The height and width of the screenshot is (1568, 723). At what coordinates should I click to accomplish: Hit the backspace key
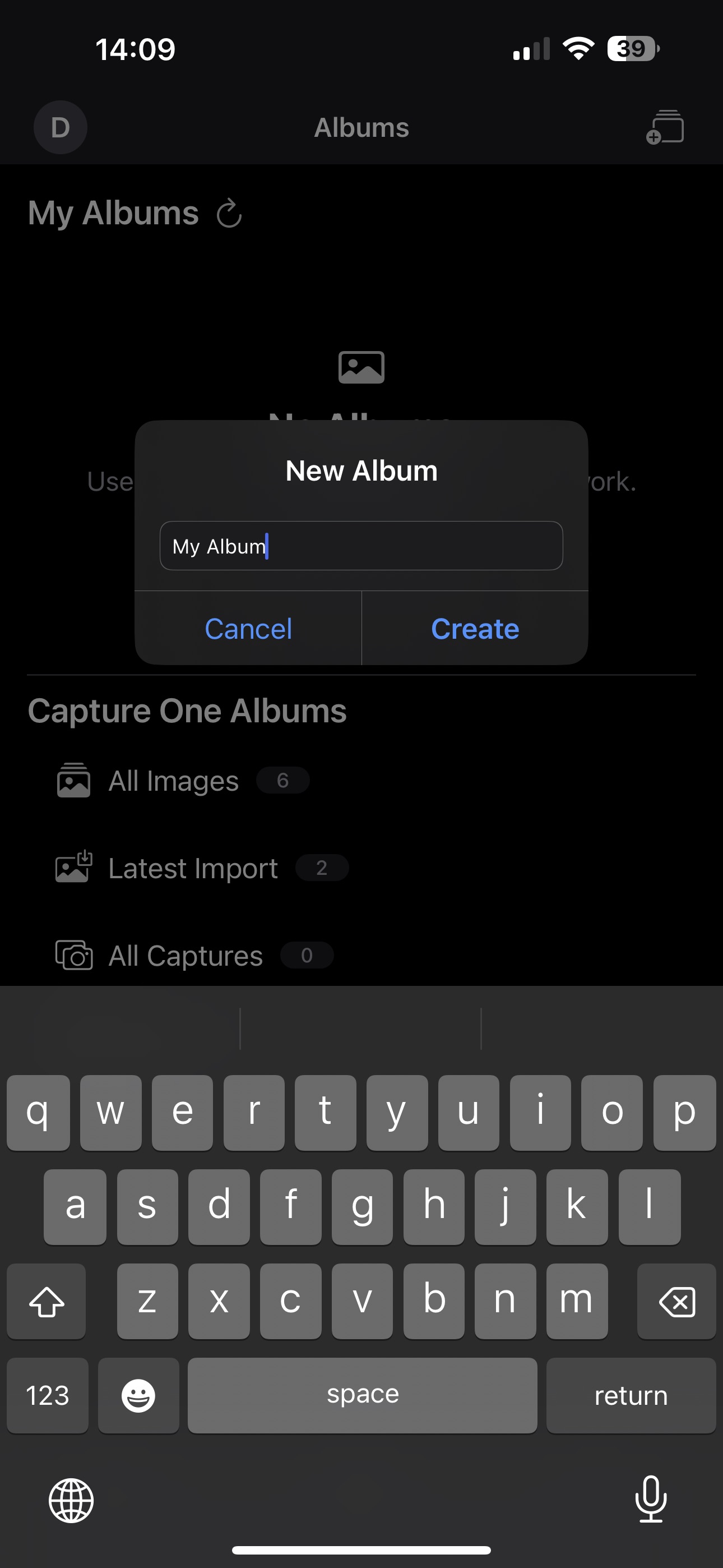click(x=676, y=1302)
